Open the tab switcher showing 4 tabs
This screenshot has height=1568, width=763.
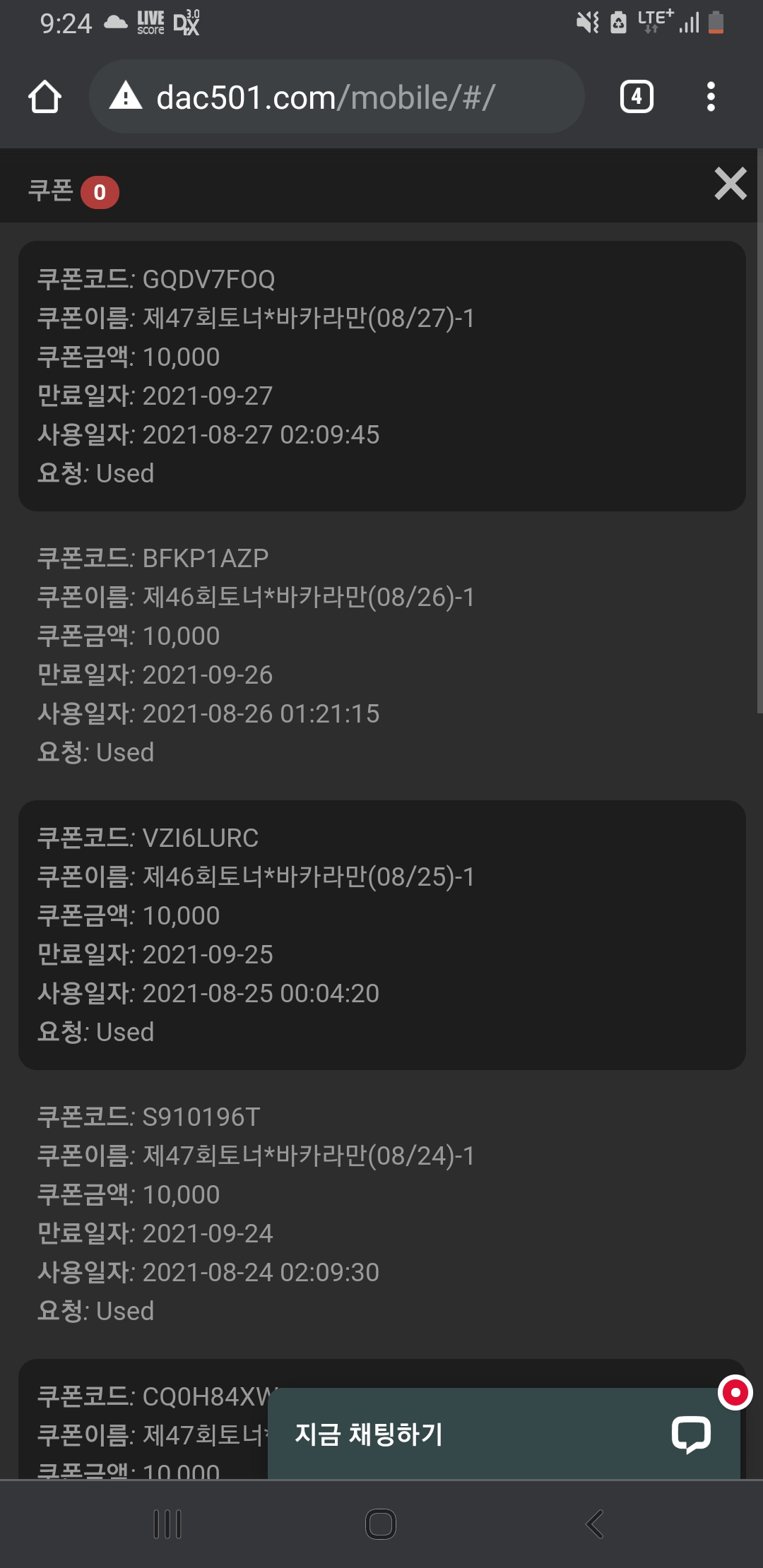(x=637, y=97)
